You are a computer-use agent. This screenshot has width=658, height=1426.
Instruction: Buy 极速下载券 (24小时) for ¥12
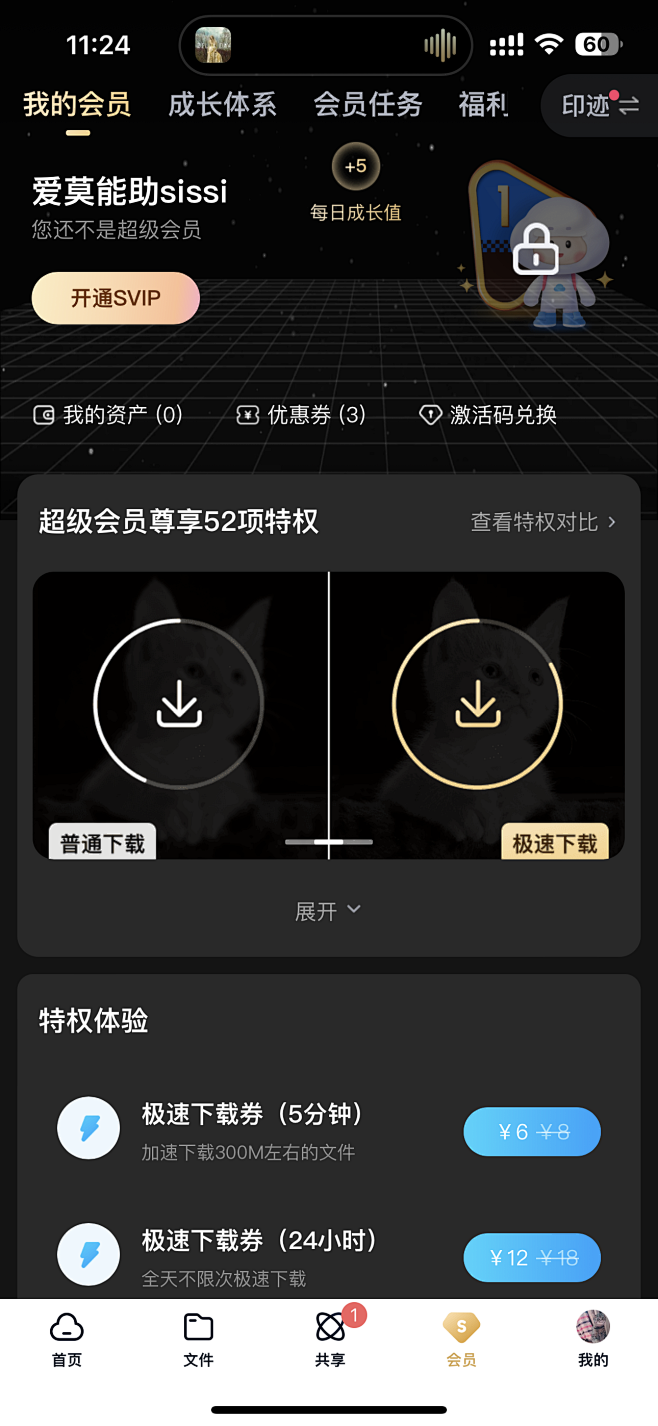coord(532,1258)
